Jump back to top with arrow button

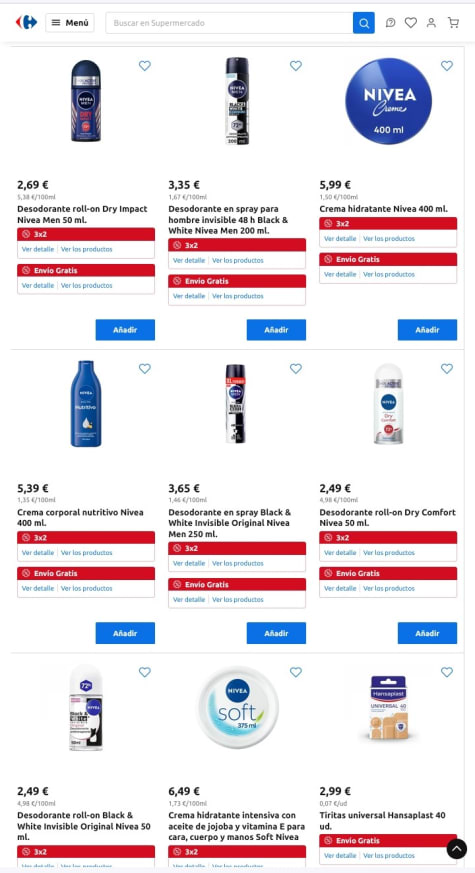coord(457,849)
